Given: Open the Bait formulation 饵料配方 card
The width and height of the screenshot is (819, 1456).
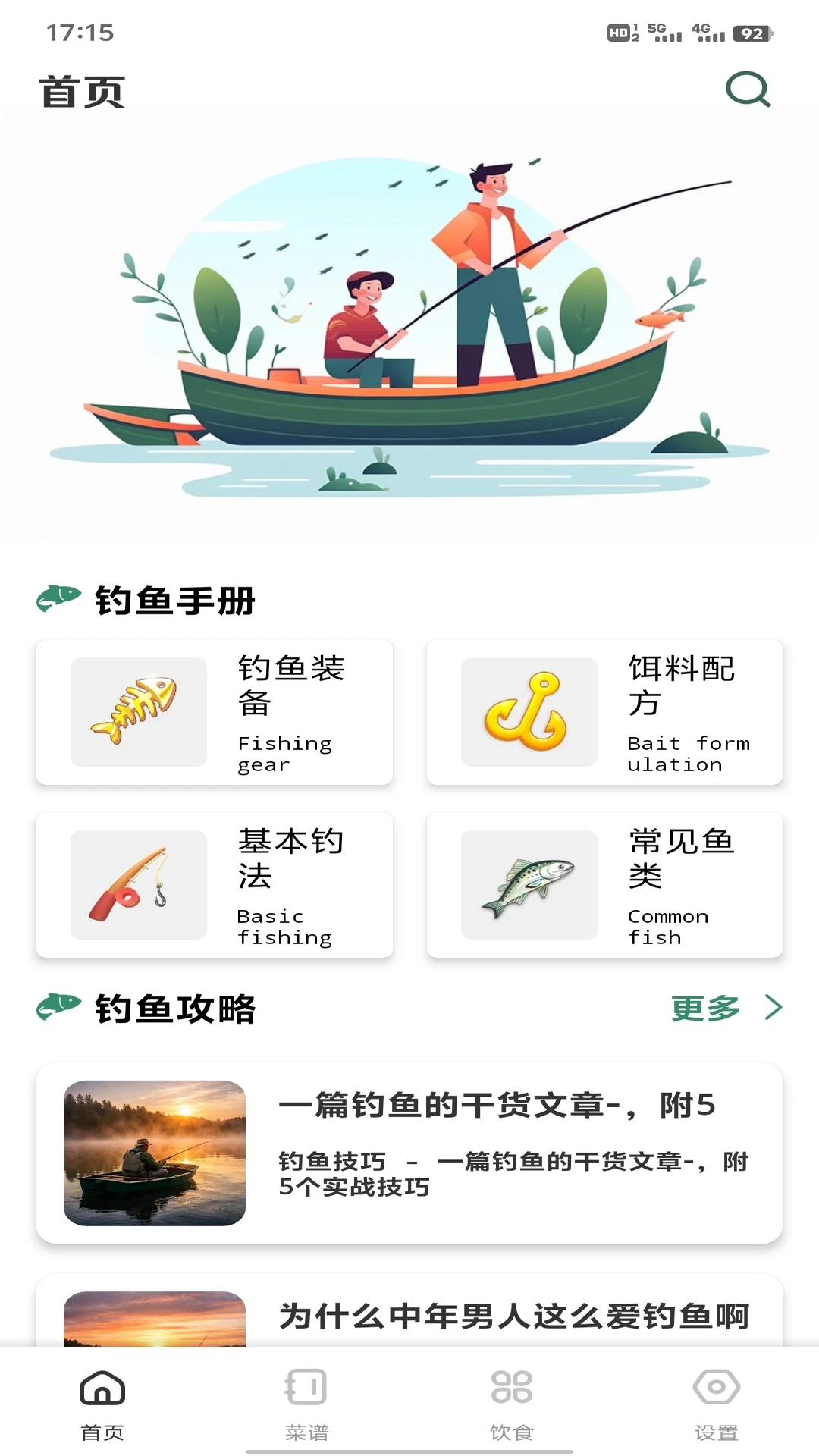Looking at the screenshot, I should pyautogui.click(x=605, y=711).
